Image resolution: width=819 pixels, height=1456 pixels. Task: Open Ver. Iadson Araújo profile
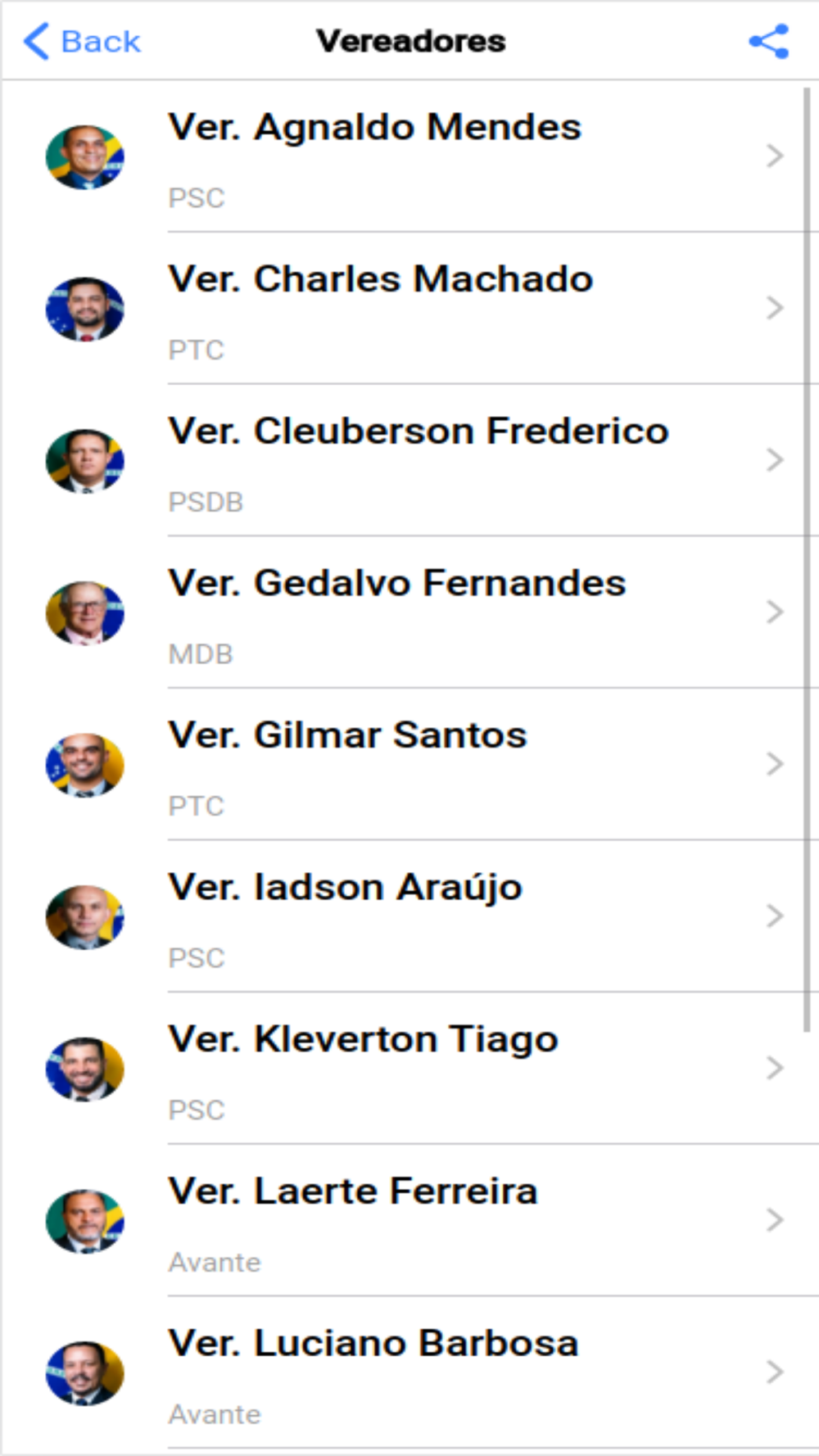coord(409,916)
